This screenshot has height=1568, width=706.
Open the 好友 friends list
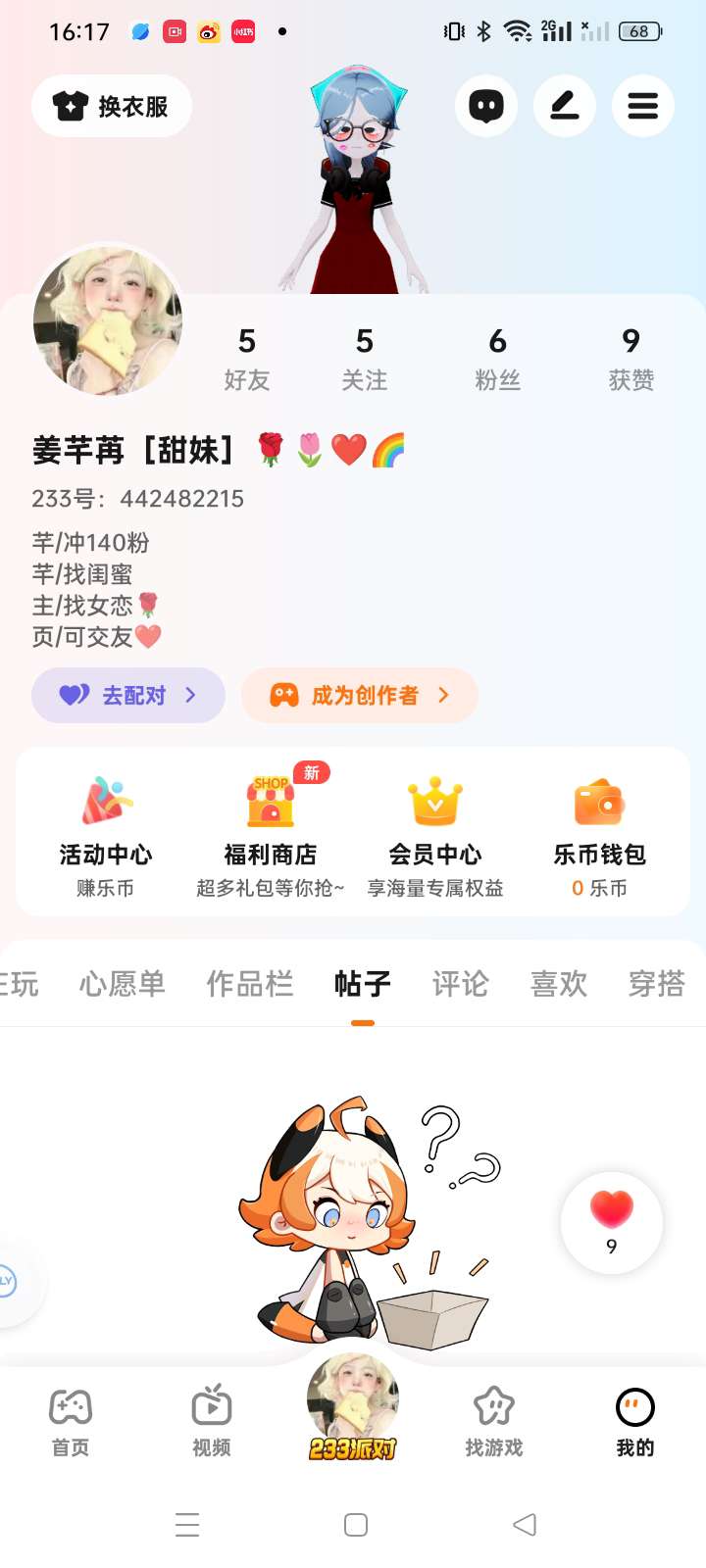(x=247, y=359)
